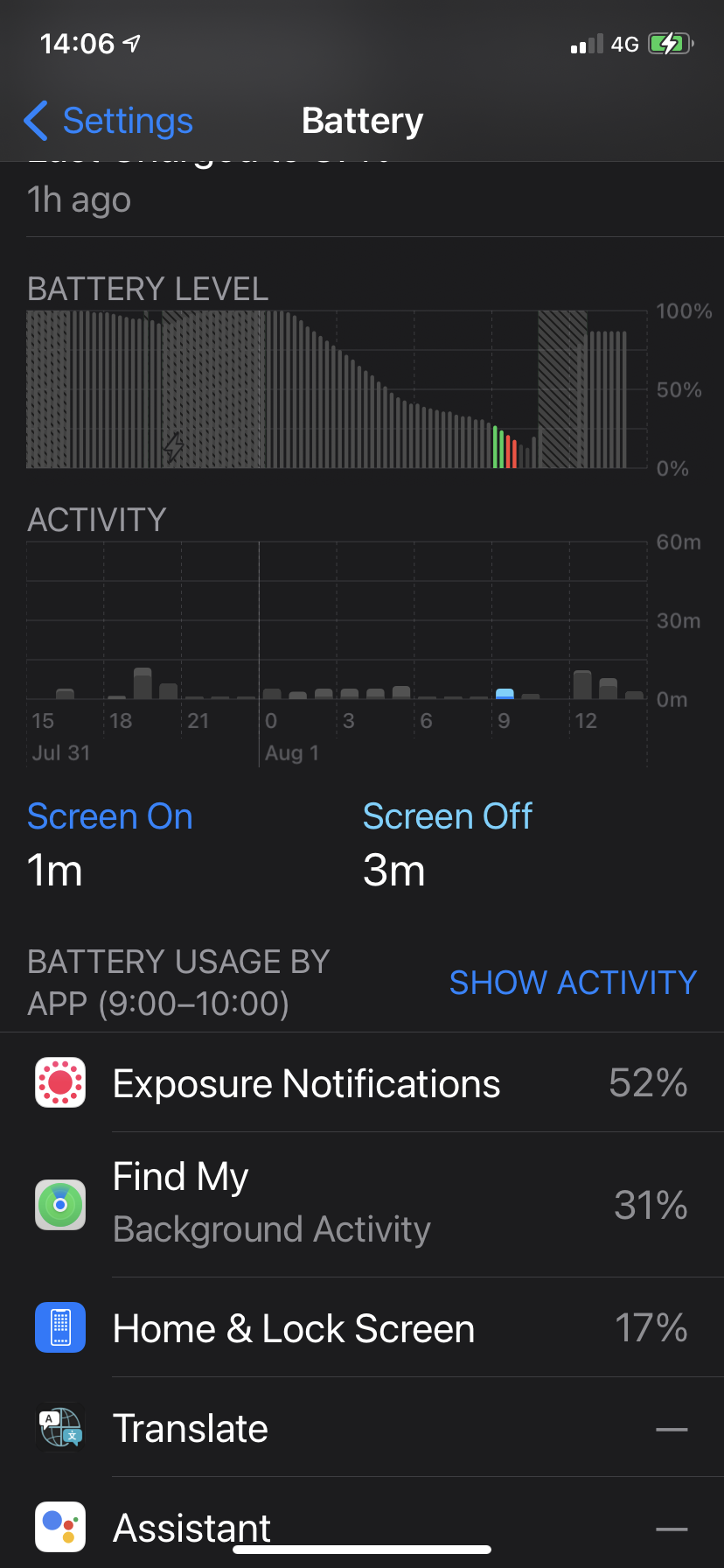The height and width of the screenshot is (1568, 724).
Task: Tap the Assistant app row
Action: tap(362, 1522)
